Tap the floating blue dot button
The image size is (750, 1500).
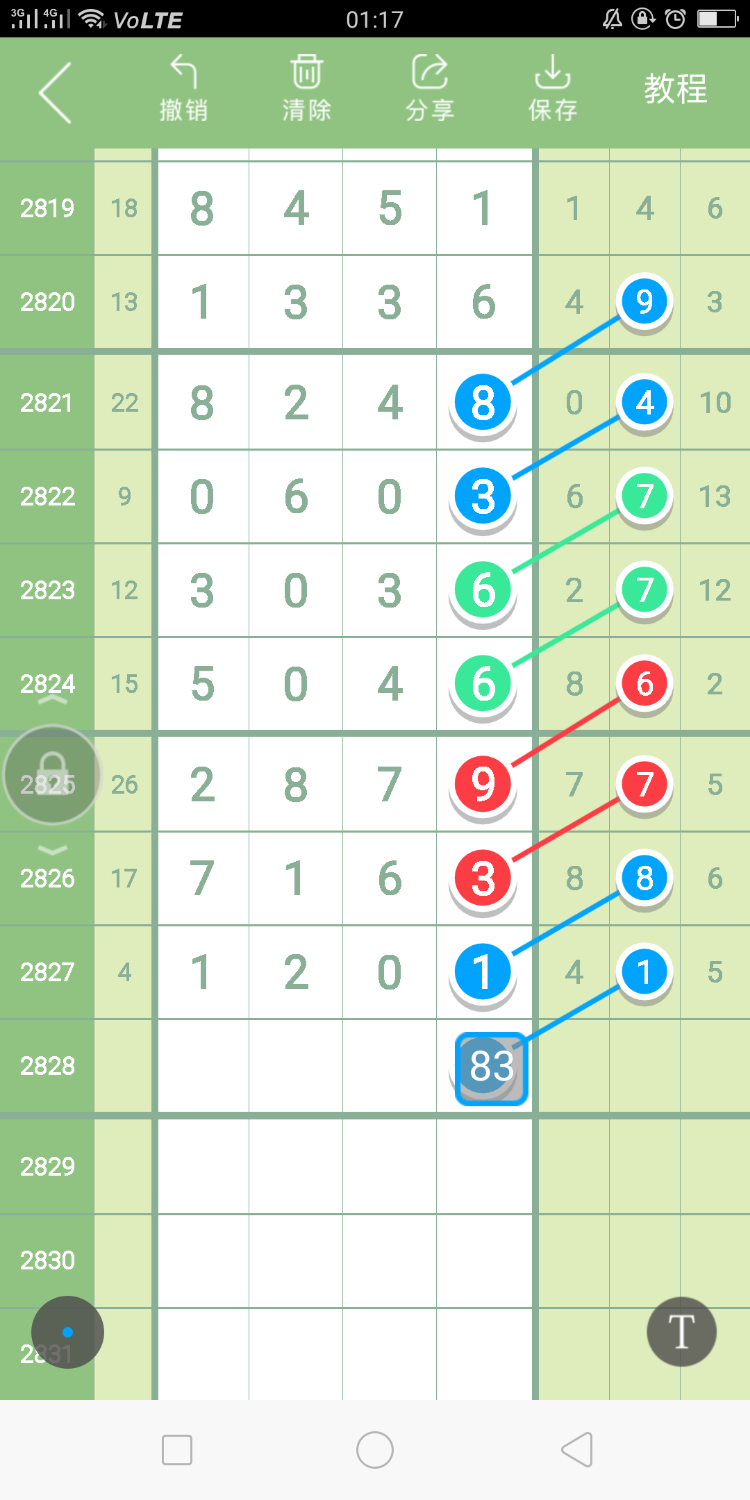click(x=68, y=1332)
